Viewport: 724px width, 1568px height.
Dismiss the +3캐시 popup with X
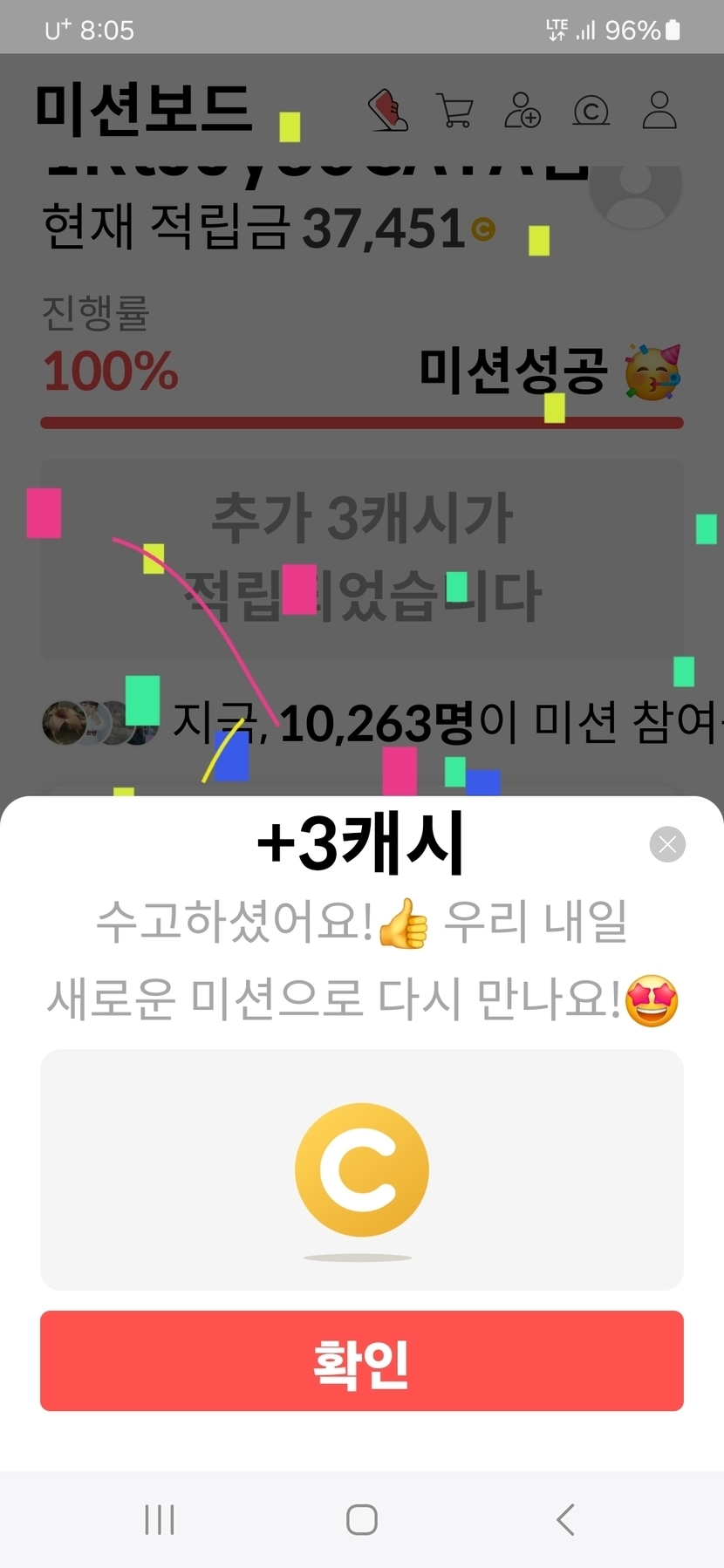point(667,844)
